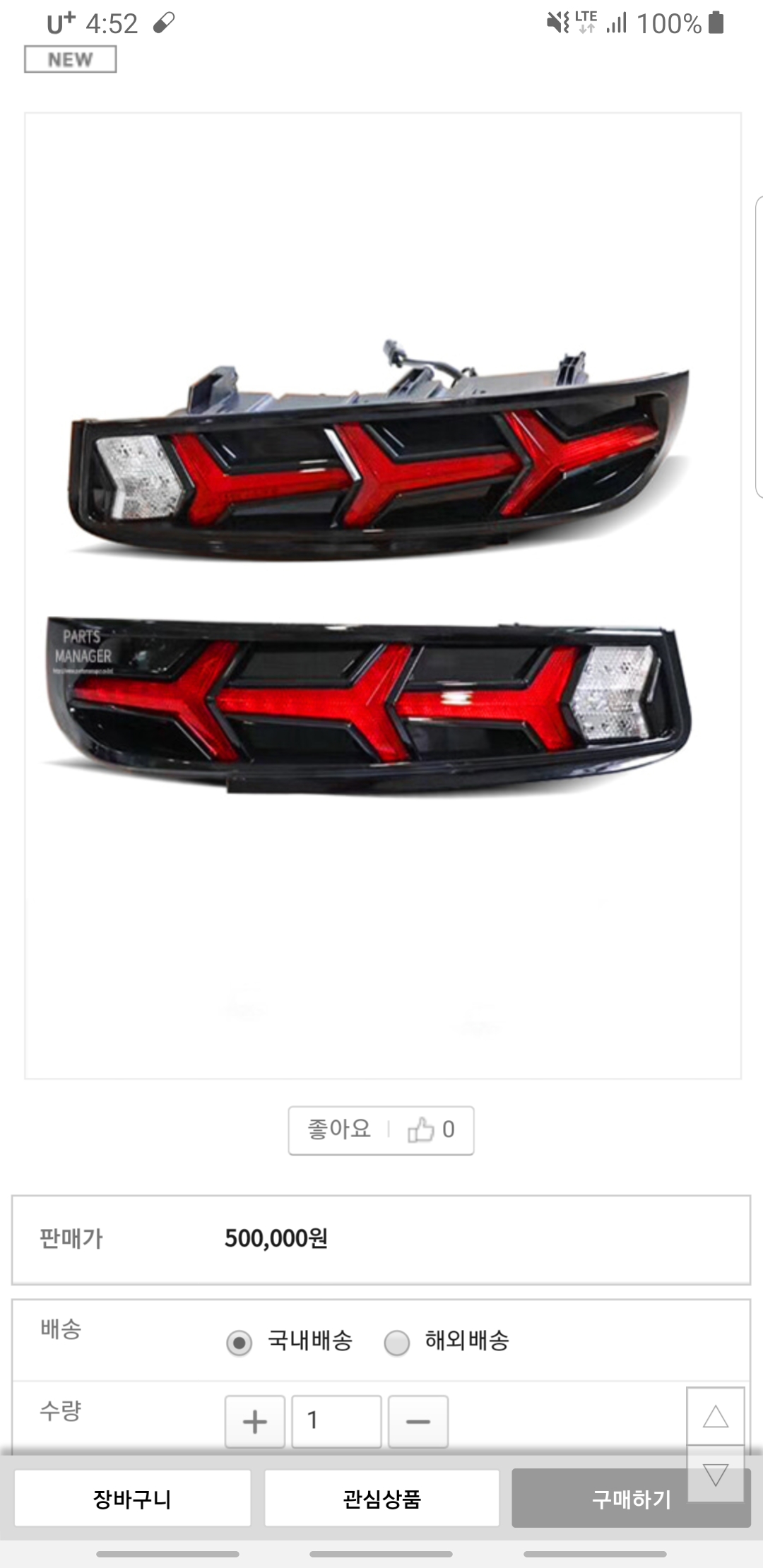This screenshot has height=1568, width=763.
Task: Jump to page bottom with down arrow
Action: (716, 1473)
